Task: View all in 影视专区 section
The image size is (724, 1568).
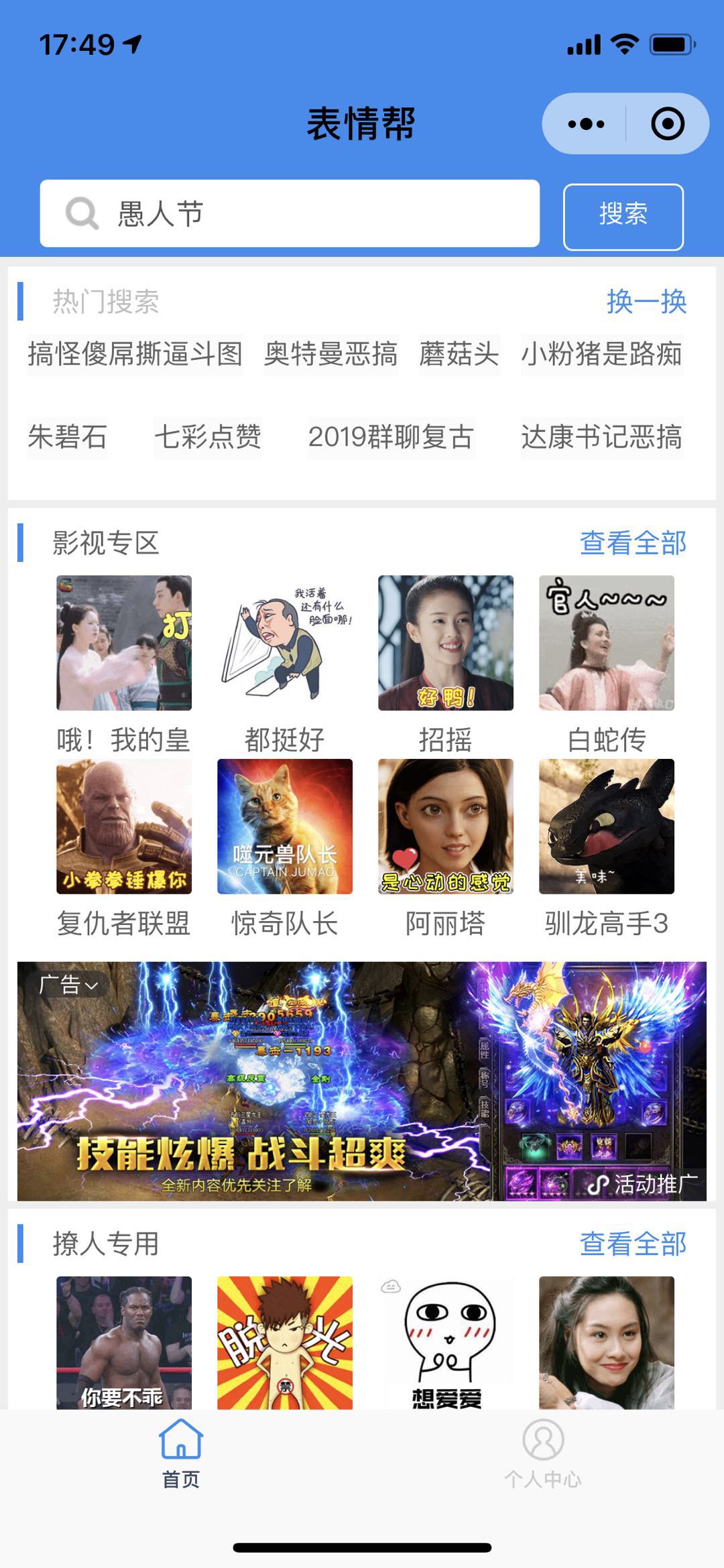Action: point(633,543)
